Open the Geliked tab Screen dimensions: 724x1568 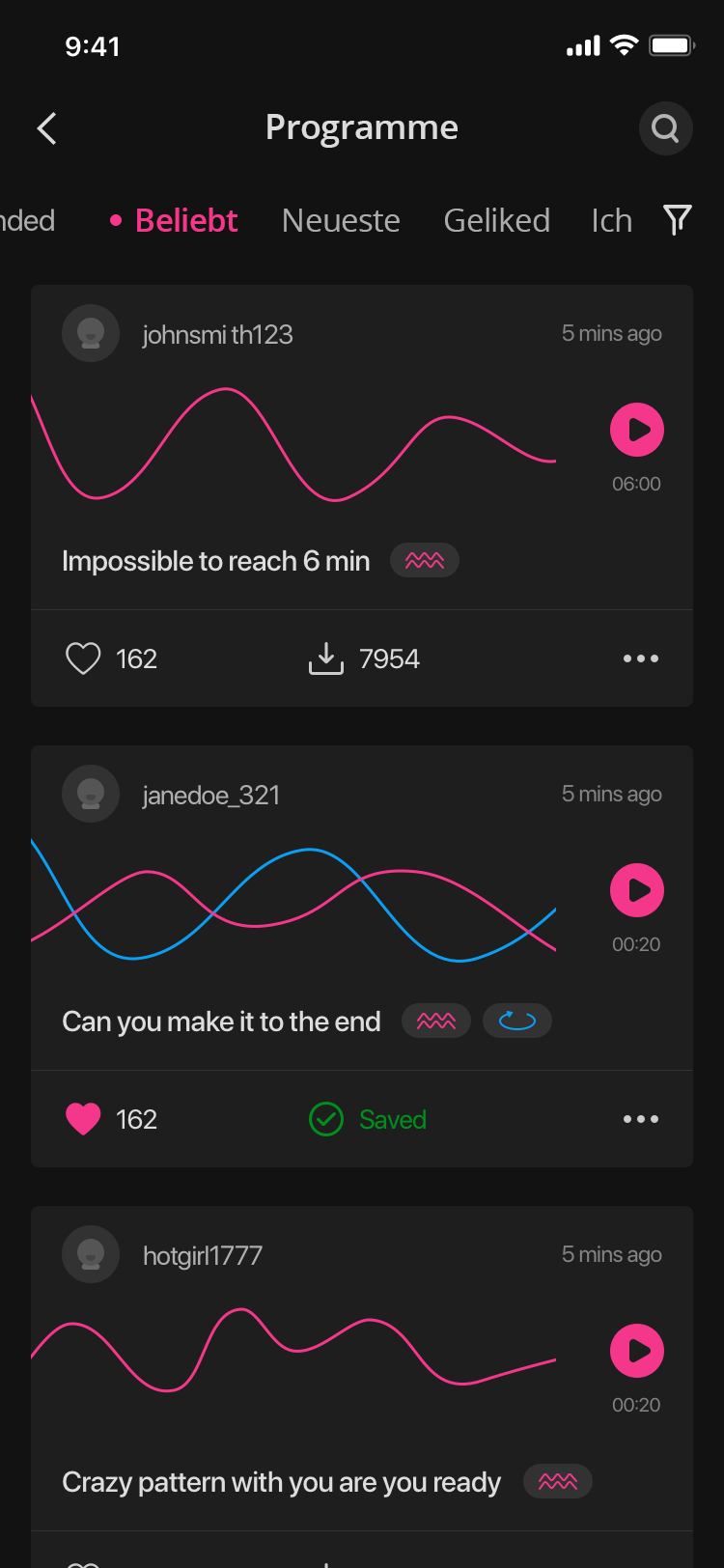[496, 220]
